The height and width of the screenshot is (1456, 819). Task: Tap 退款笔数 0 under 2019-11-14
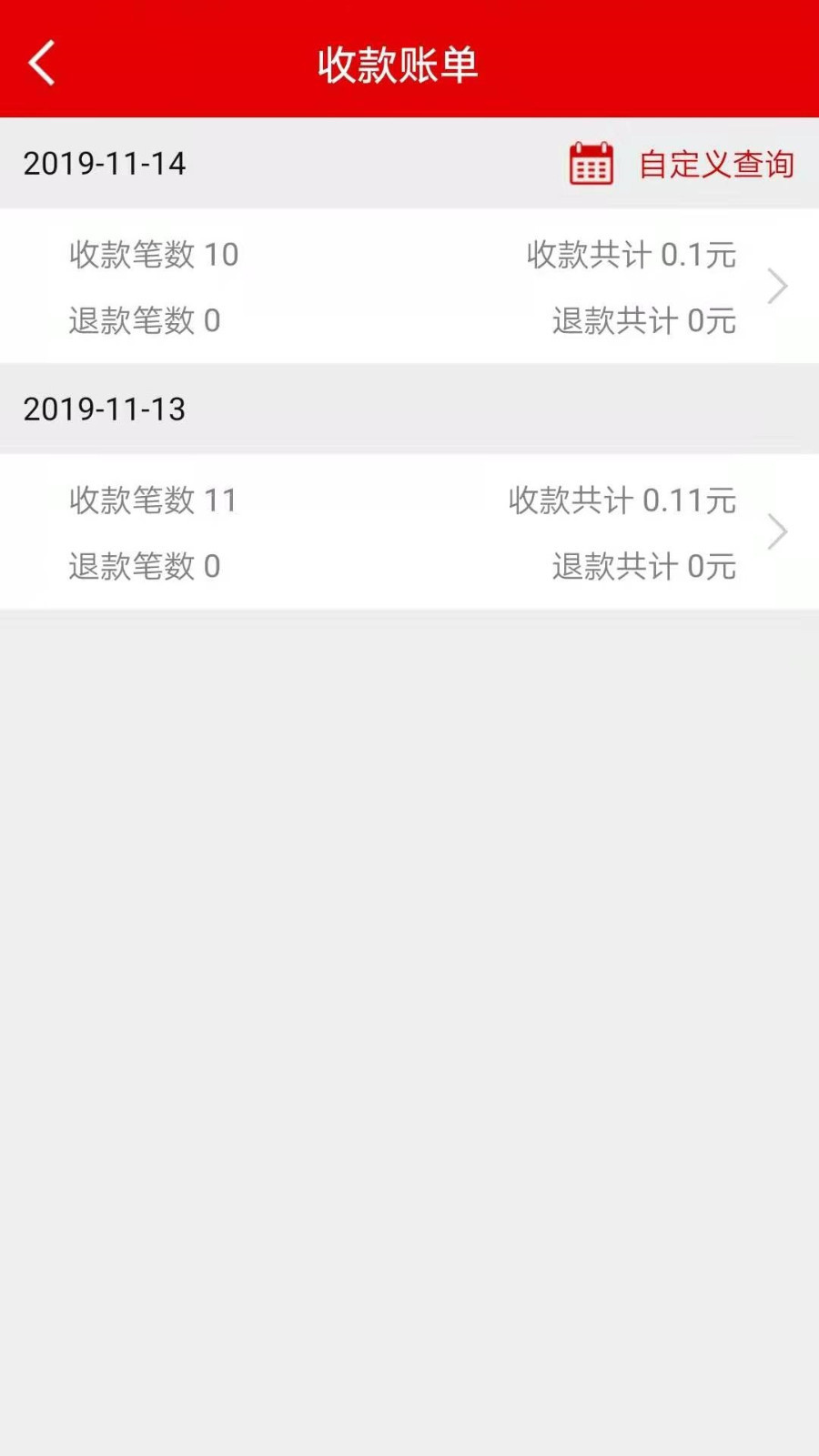coord(144,320)
